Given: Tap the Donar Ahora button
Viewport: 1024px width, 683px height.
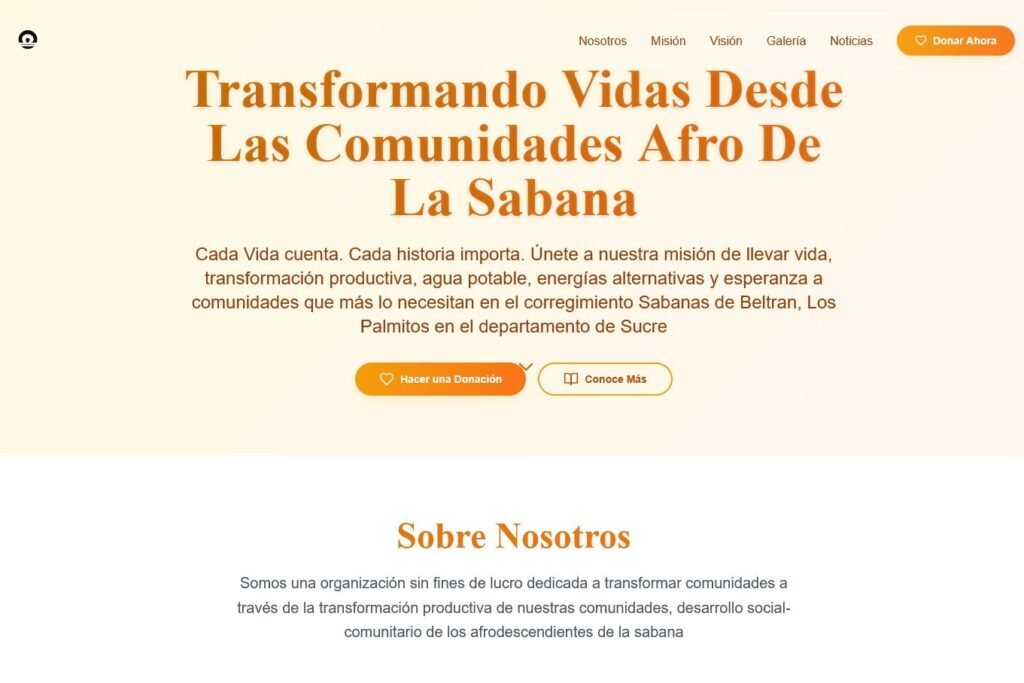Looking at the screenshot, I should point(955,41).
